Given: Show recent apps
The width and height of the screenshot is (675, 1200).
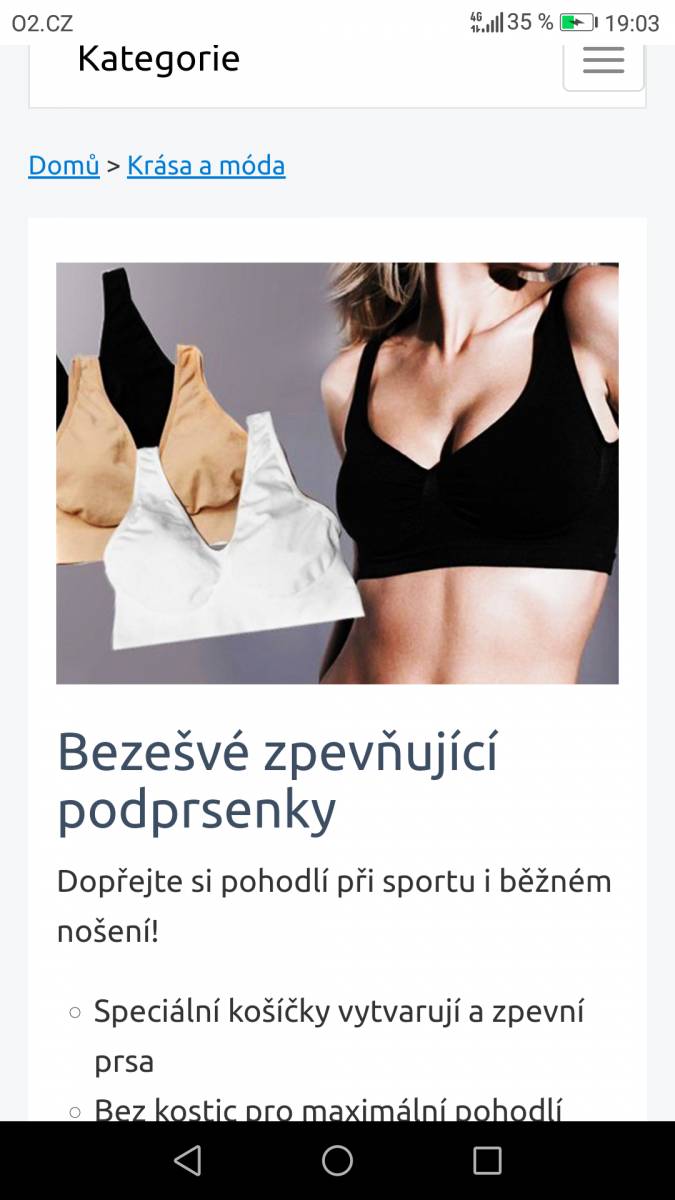Looking at the screenshot, I should click(x=487, y=1160).
